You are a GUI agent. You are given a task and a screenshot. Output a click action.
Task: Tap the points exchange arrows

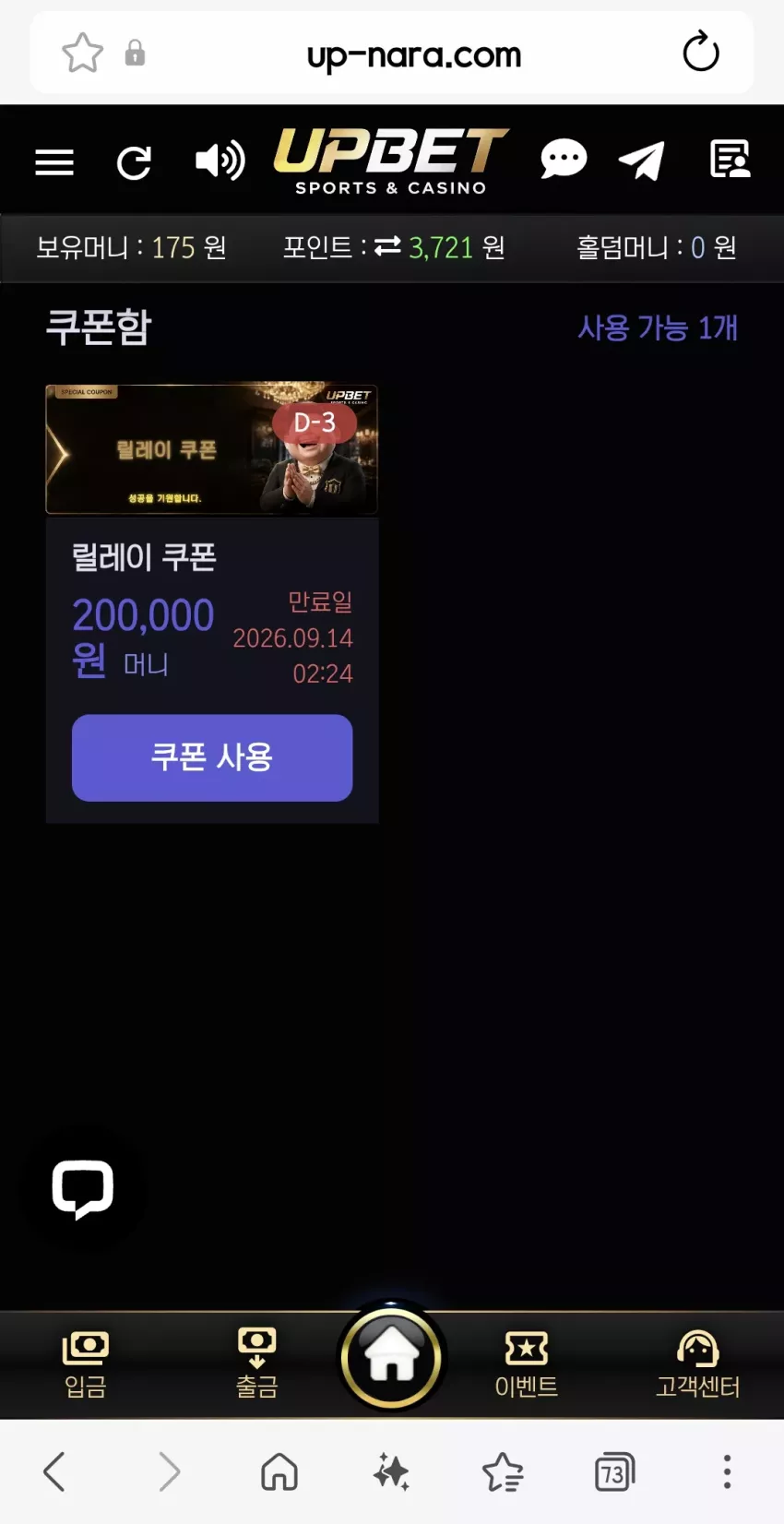point(387,246)
